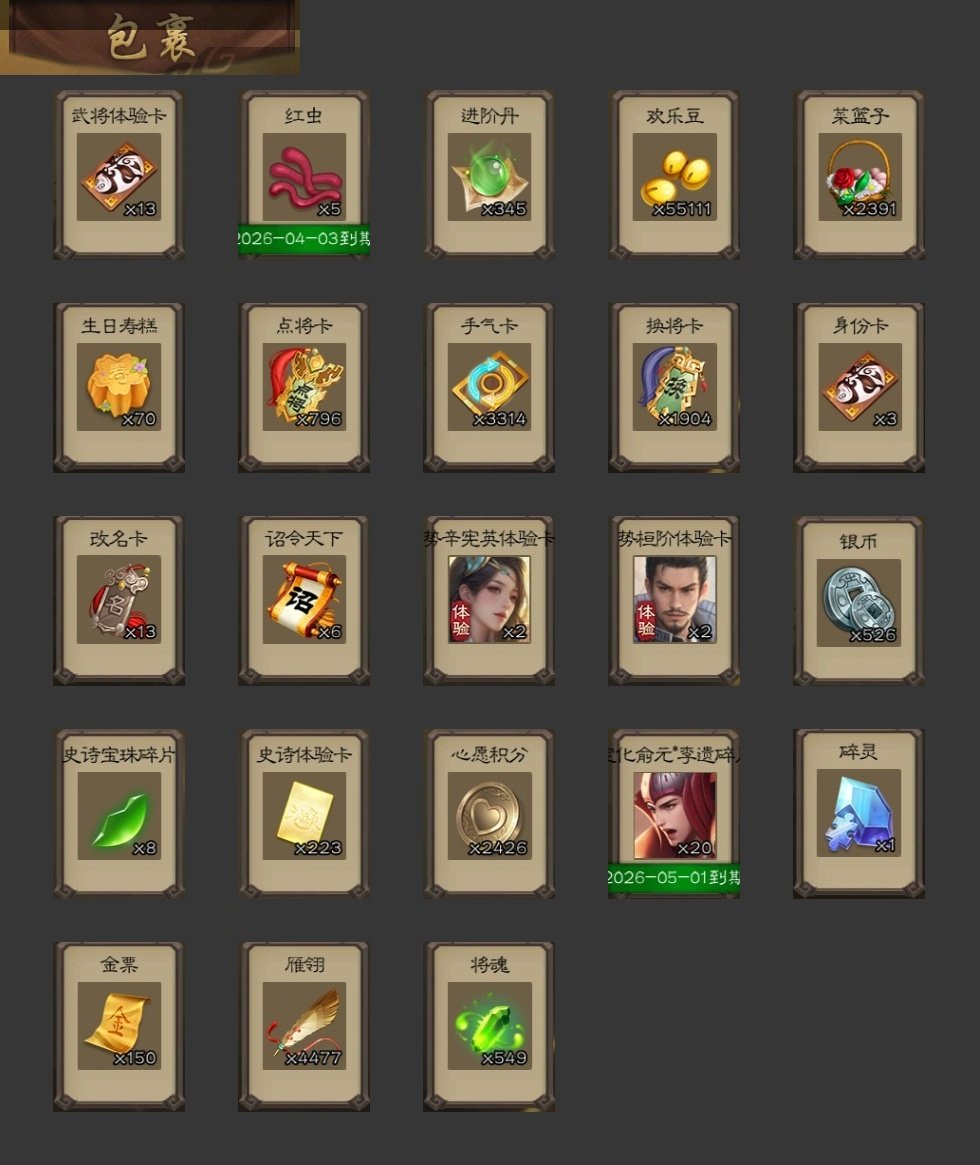
Task: View the 诏令天下 scroll item
Action: coord(304,600)
